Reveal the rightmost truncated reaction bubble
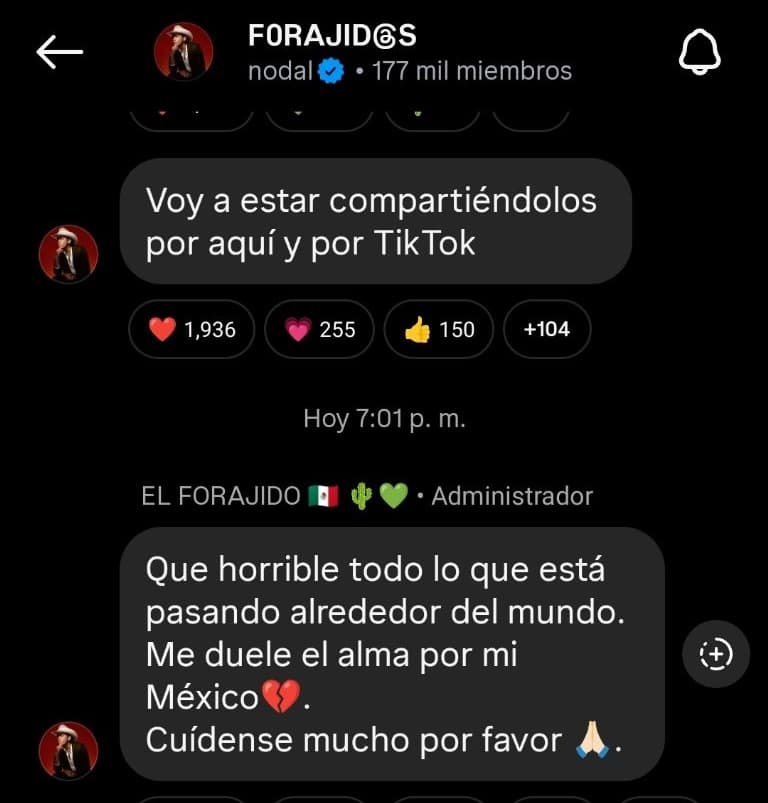The image size is (768, 803). 531,115
